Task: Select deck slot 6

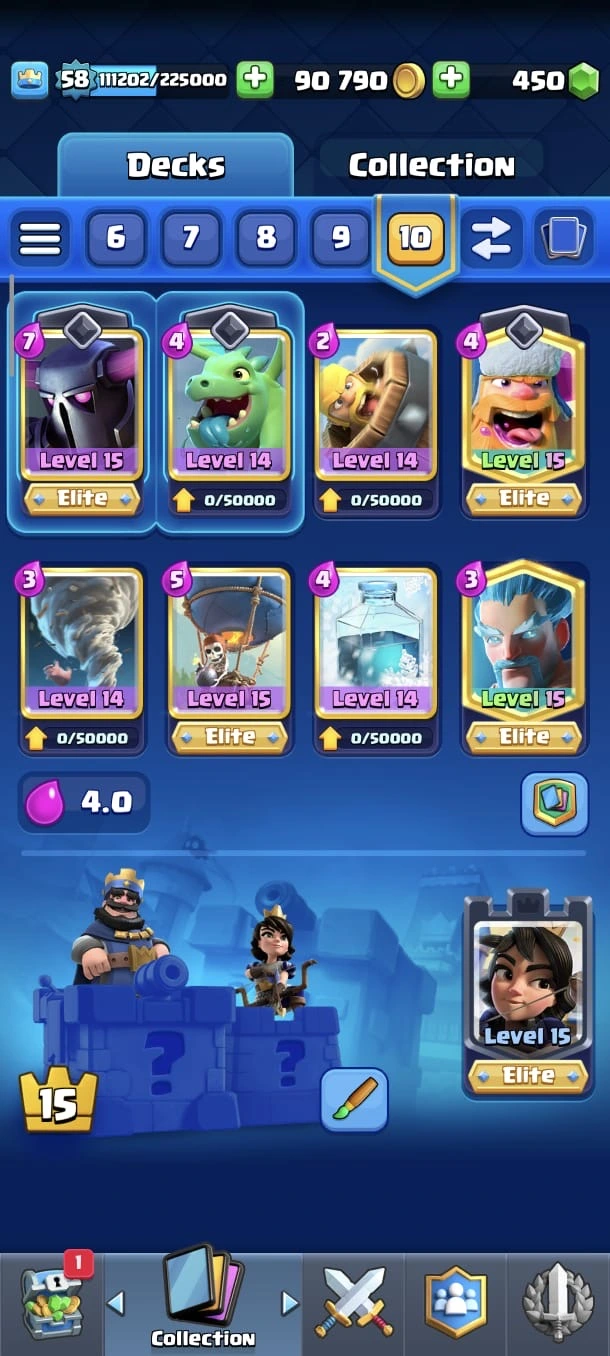Action: point(116,238)
